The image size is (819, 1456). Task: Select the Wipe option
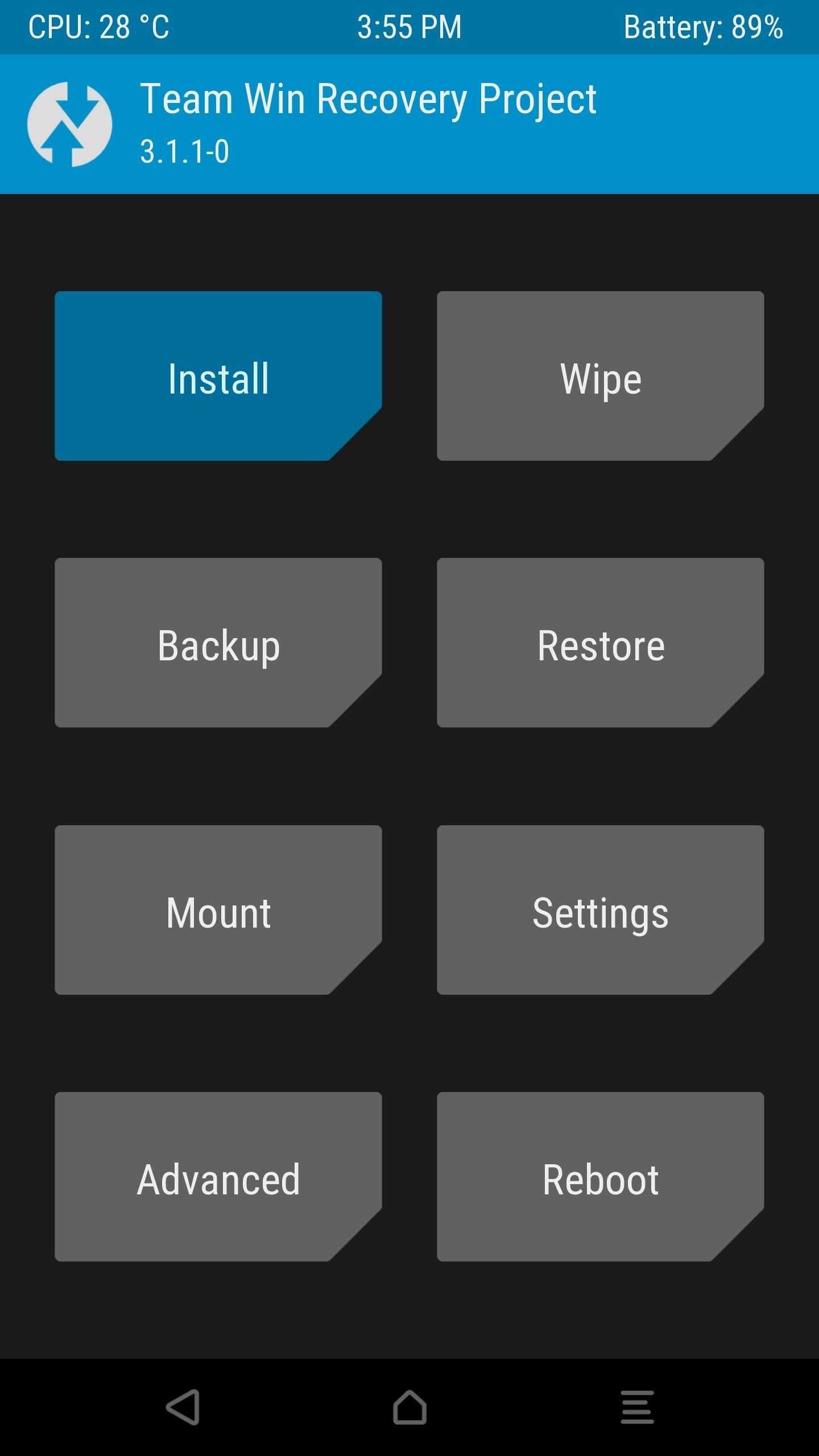click(600, 376)
